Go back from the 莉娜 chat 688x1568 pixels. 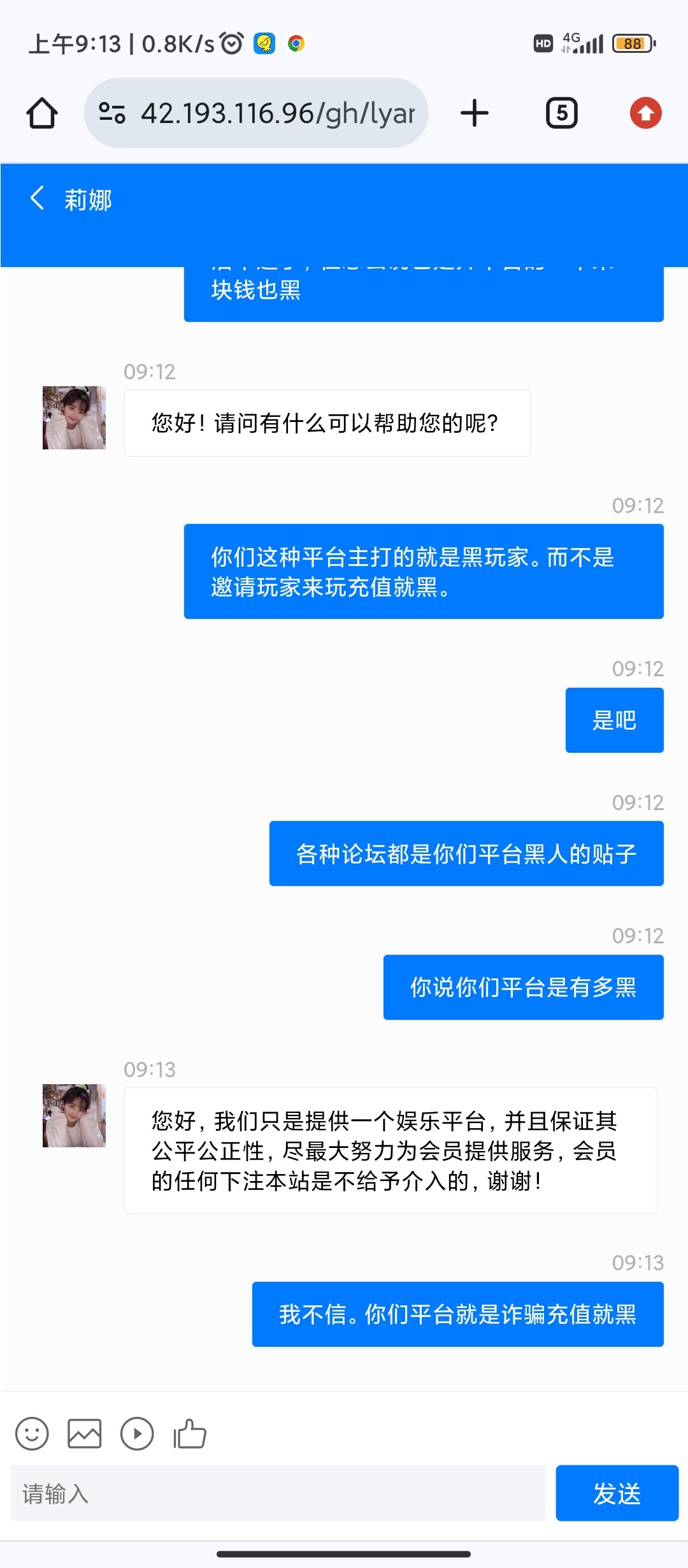[38, 198]
